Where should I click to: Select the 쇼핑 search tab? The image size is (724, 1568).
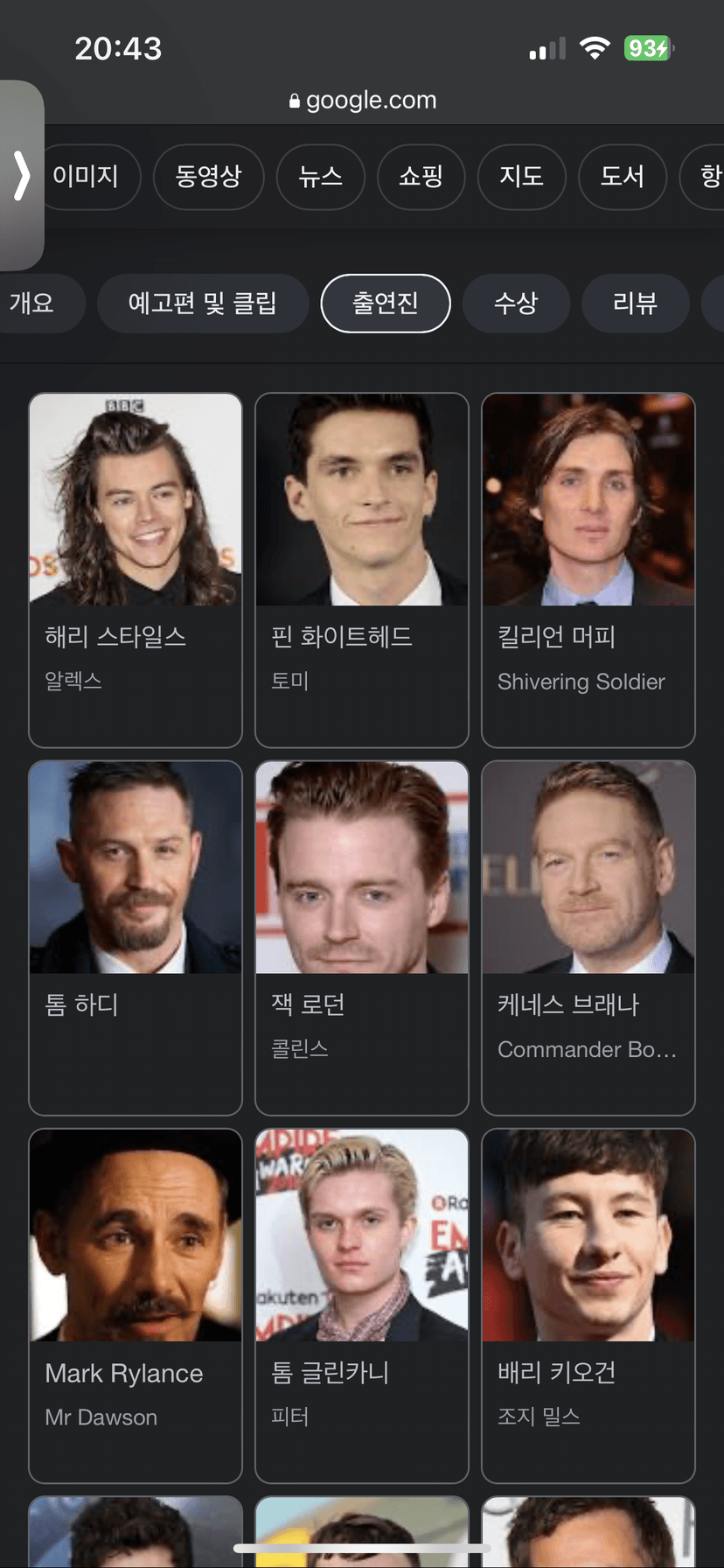421,177
